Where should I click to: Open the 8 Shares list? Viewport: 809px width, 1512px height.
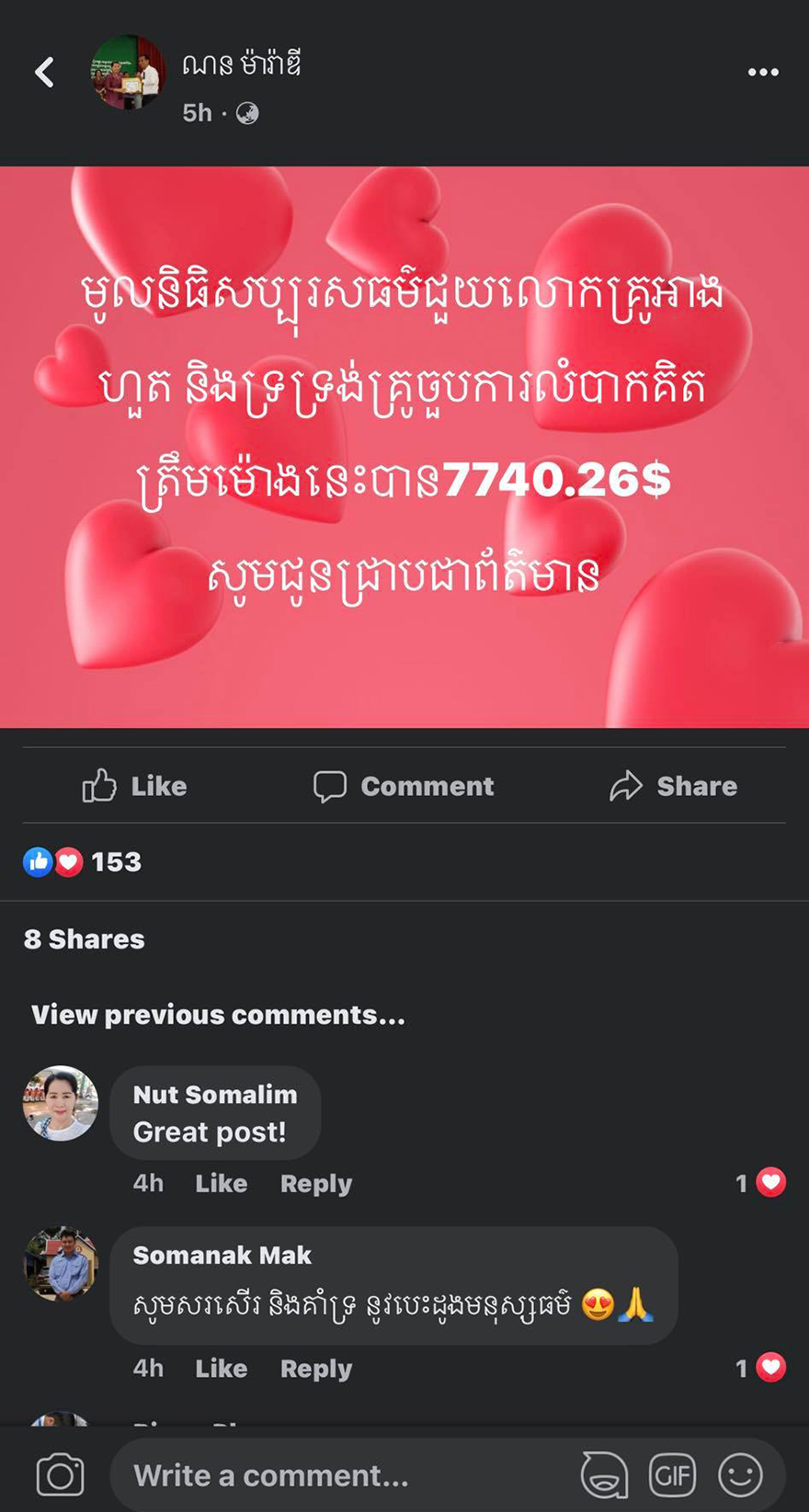click(x=85, y=938)
